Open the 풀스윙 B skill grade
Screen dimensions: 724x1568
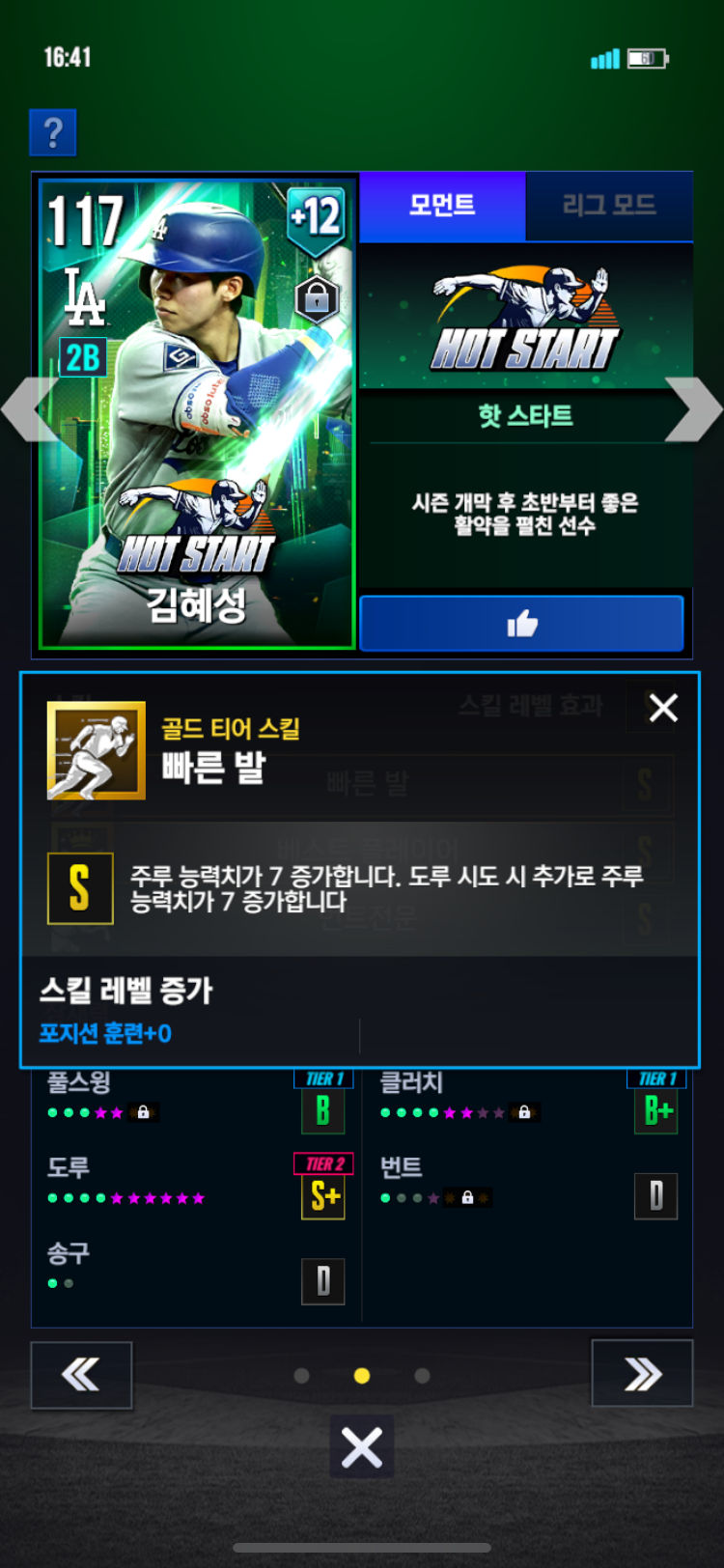point(323,1111)
